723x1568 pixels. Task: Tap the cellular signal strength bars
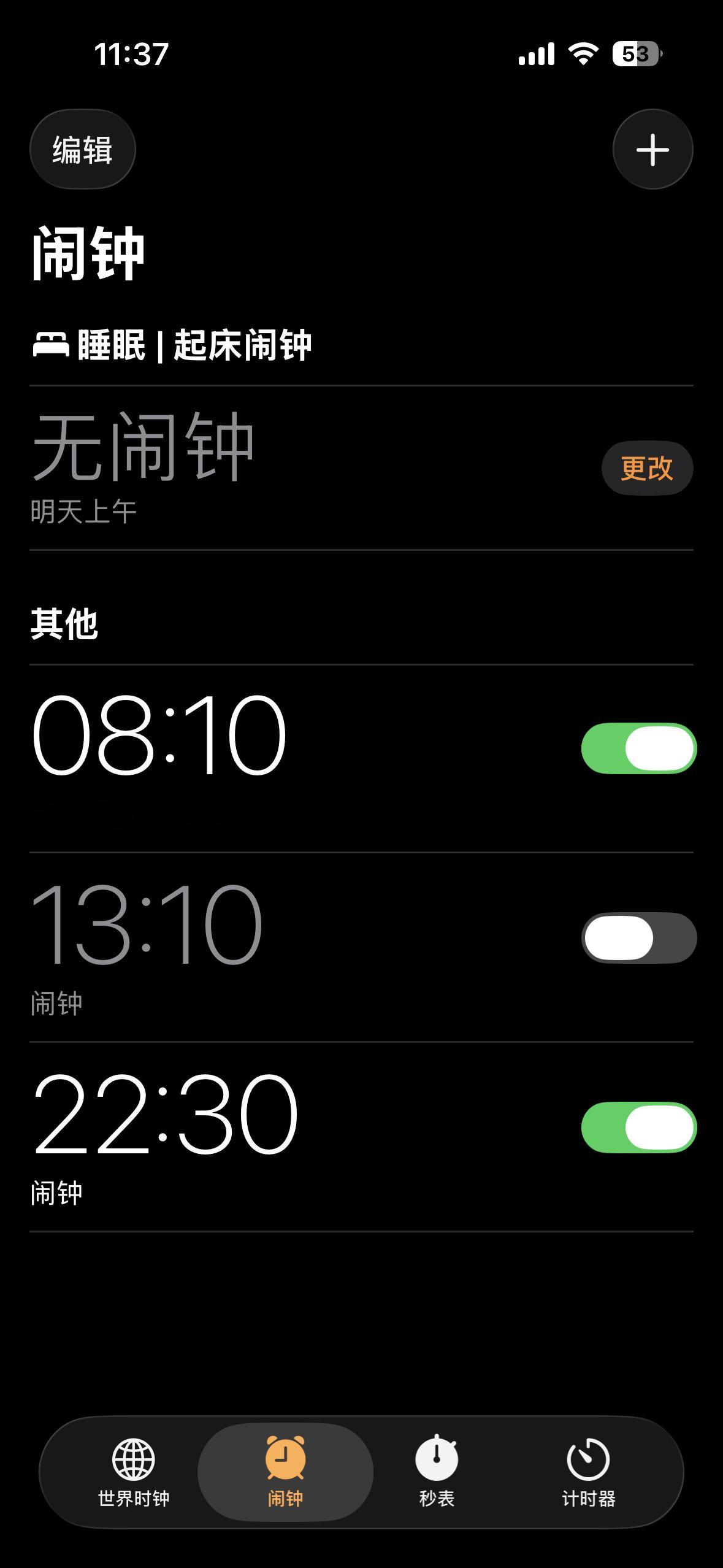536,54
